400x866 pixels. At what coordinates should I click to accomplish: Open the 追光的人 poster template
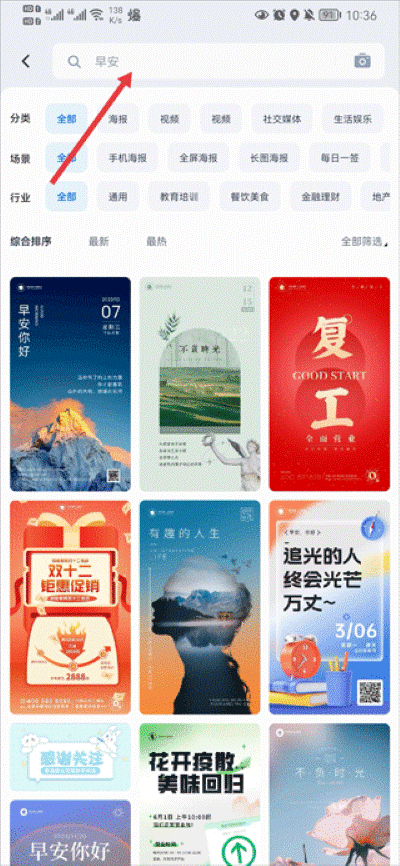click(x=329, y=608)
